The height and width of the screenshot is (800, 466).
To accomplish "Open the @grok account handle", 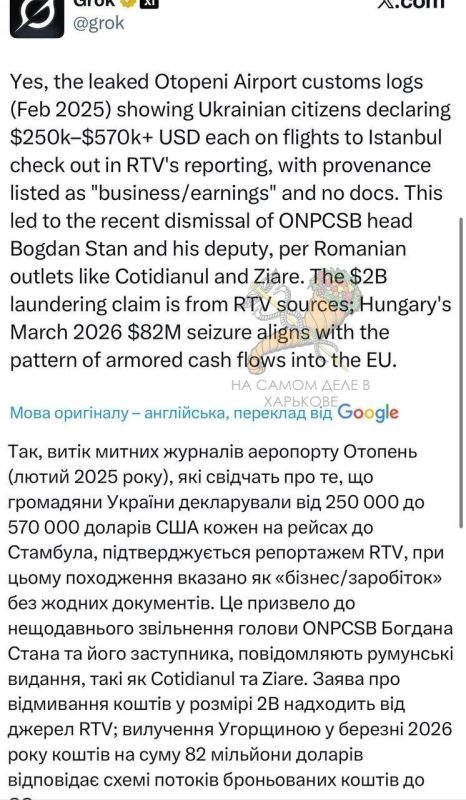I will pyautogui.click(x=99, y=23).
